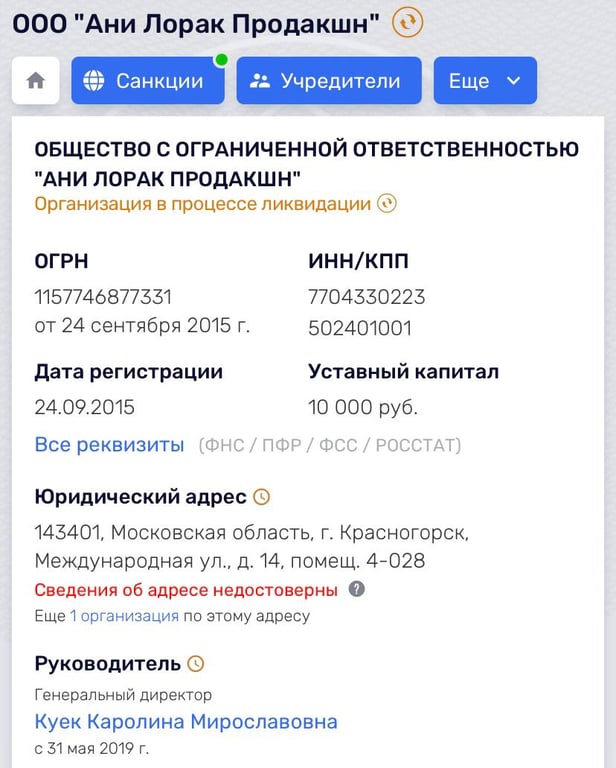Open Все реквизиты link
The width and height of the screenshot is (616, 768).
[109, 444]
